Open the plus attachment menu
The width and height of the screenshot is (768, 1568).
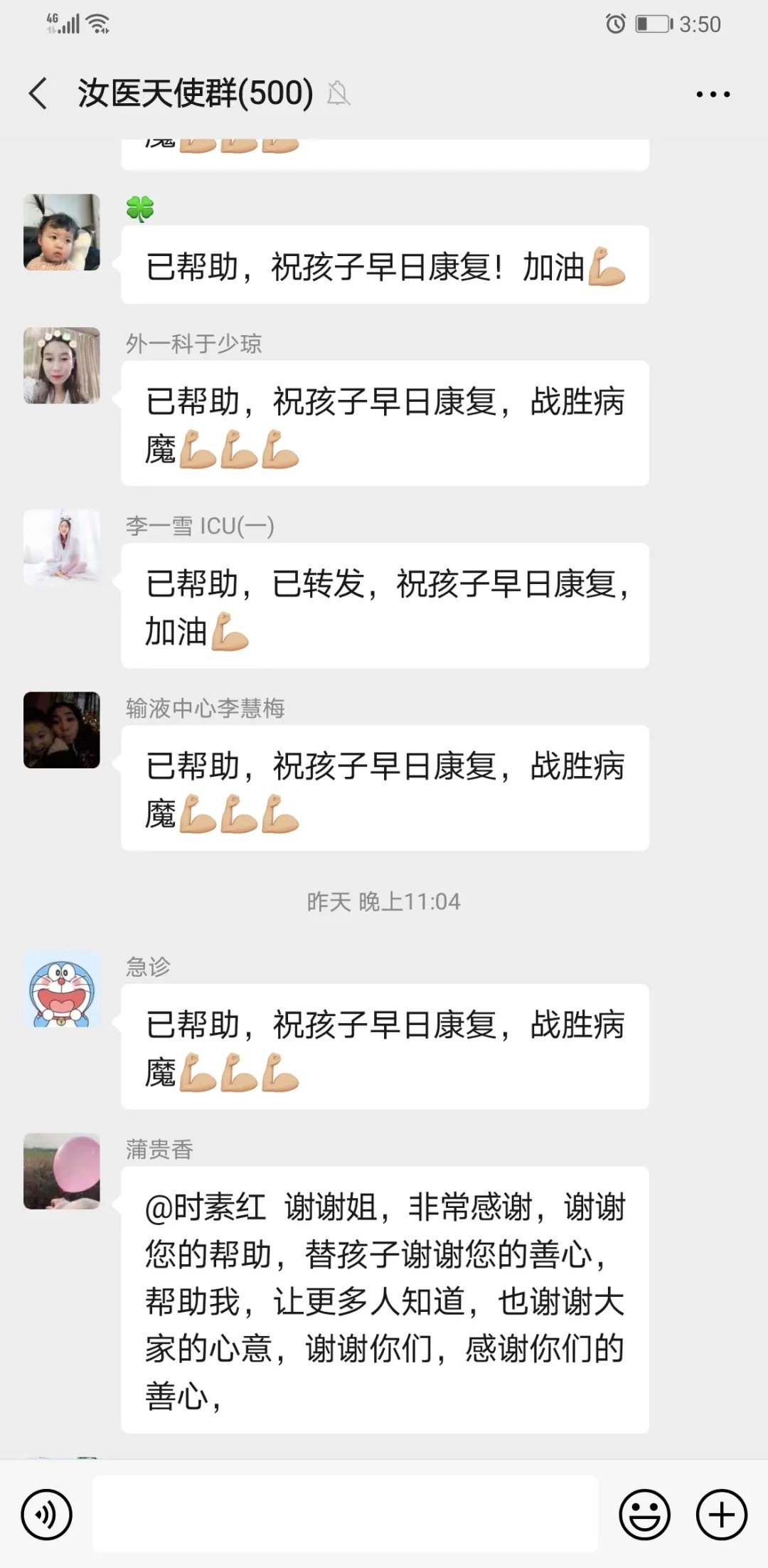click(721, 1515)
